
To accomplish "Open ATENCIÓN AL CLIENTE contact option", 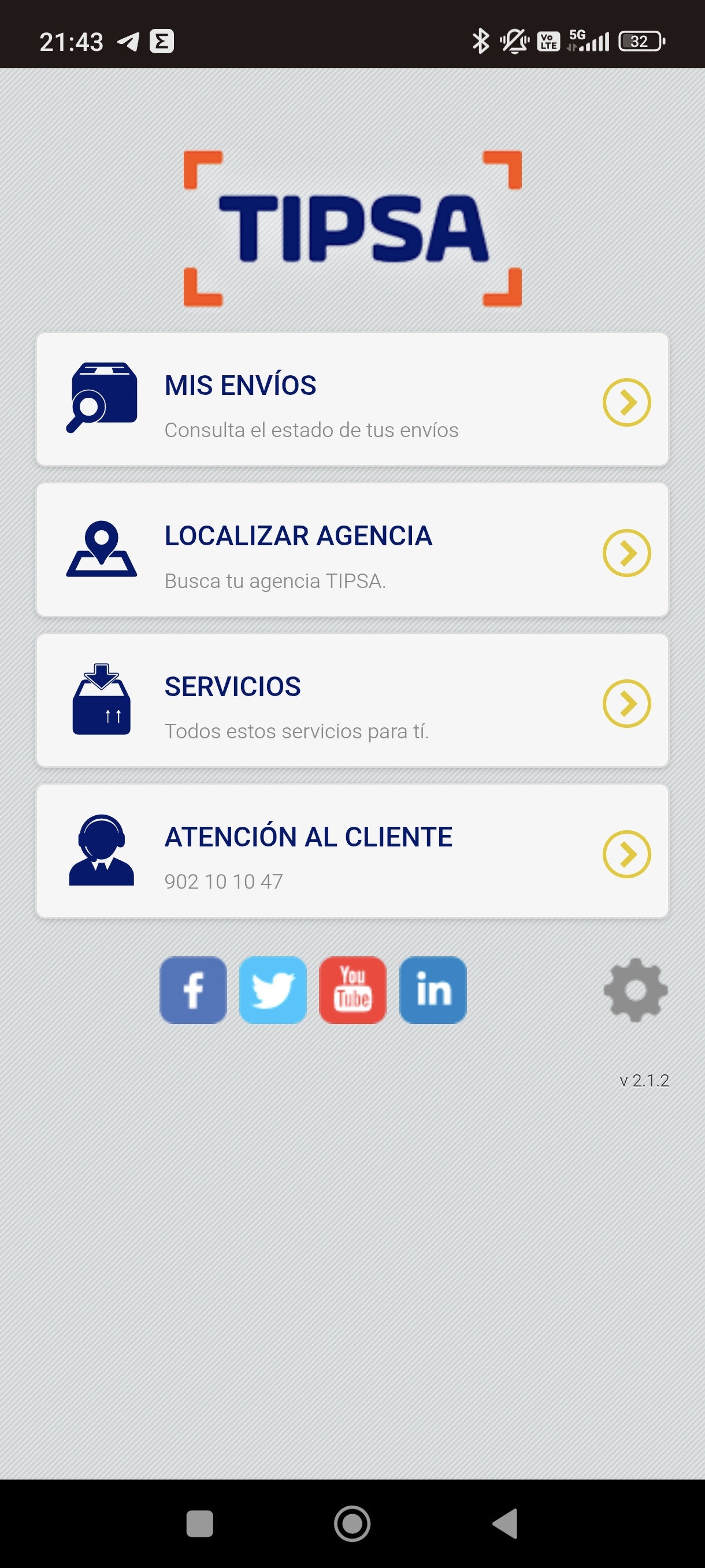I will [352, 851].
